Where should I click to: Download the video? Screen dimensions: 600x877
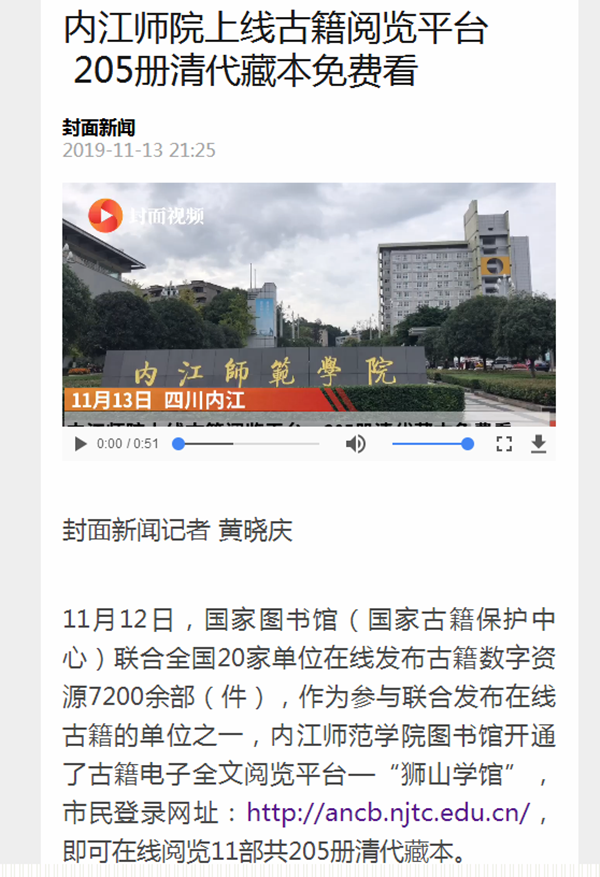coord(538,444)
